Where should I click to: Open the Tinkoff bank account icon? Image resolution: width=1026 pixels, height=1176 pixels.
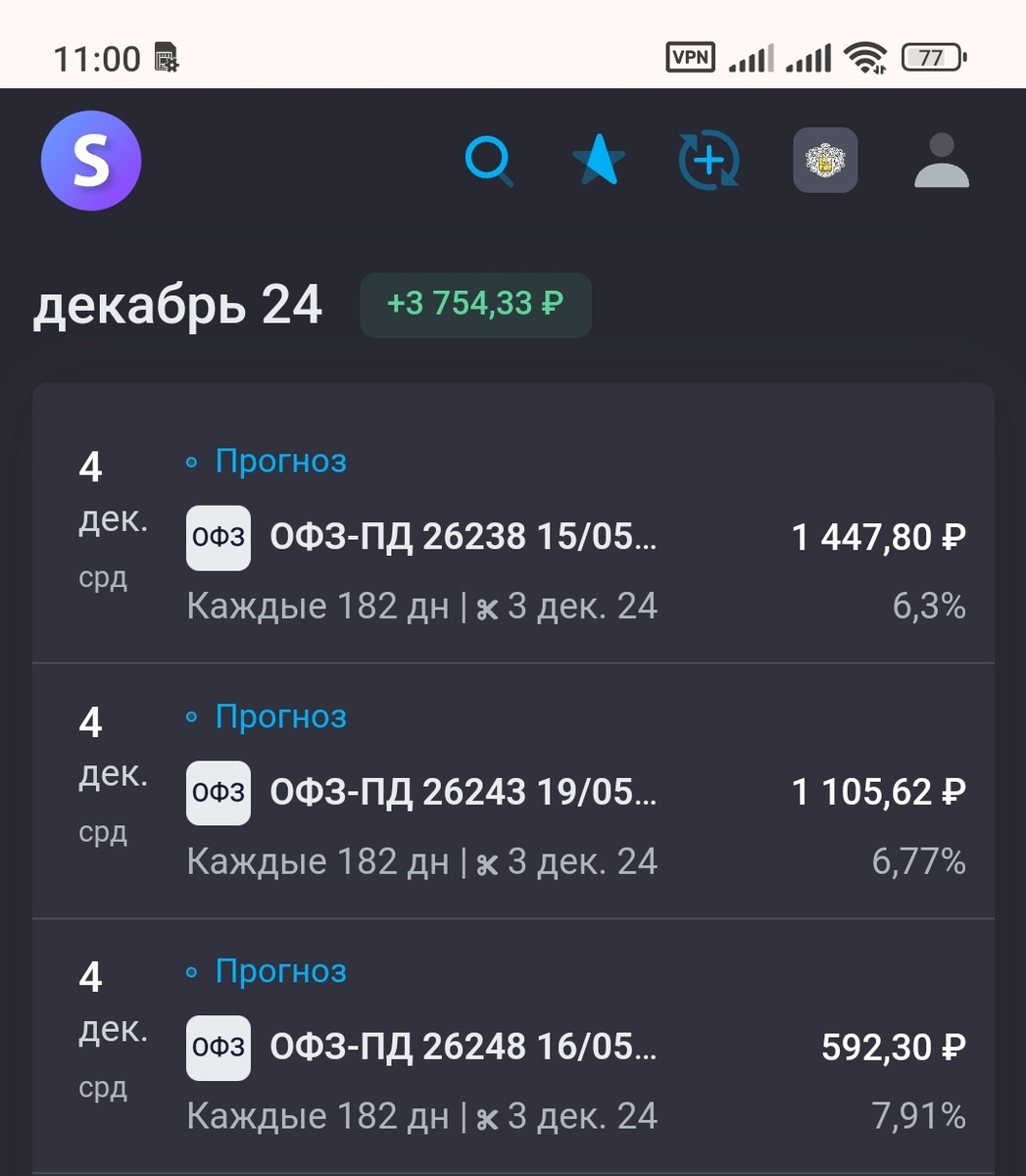coord(824,161)
